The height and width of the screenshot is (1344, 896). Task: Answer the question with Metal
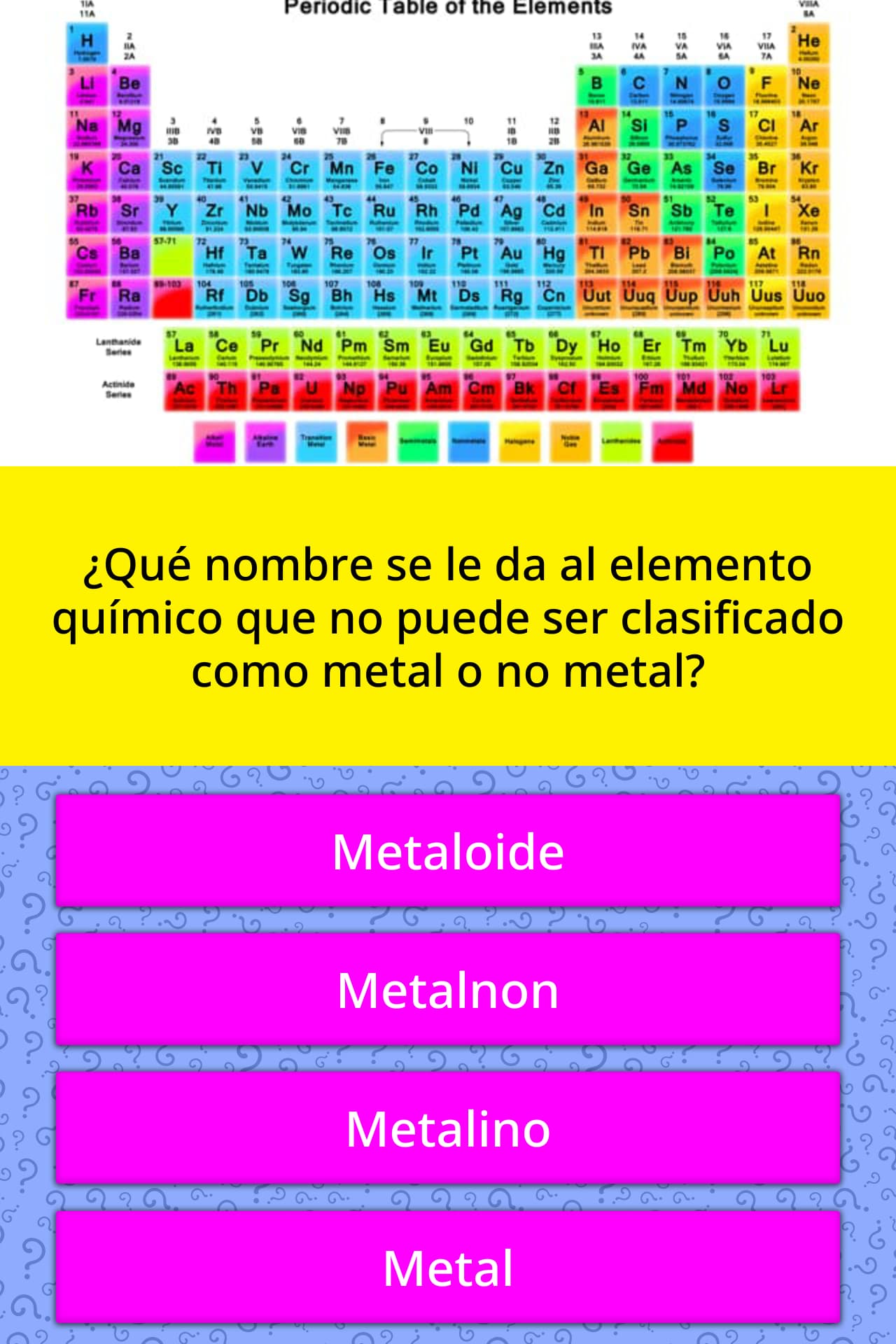click(448, 1268)
